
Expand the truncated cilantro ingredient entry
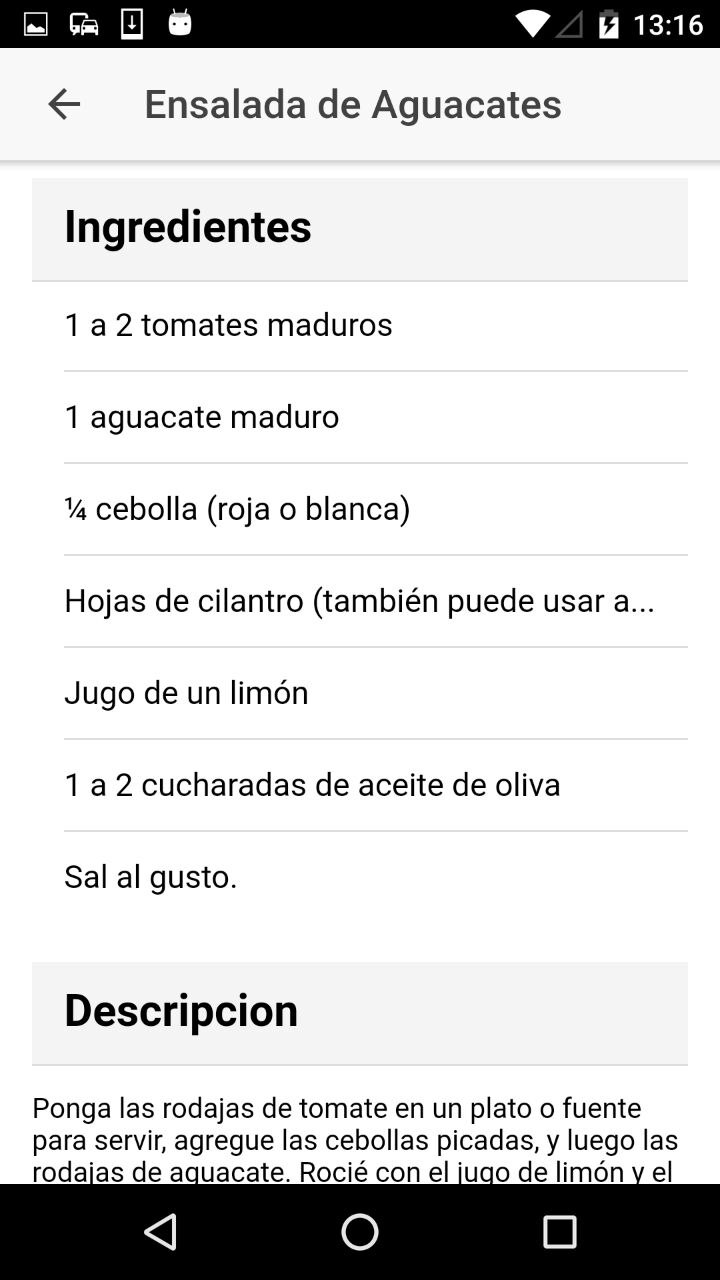click(360, 600)
